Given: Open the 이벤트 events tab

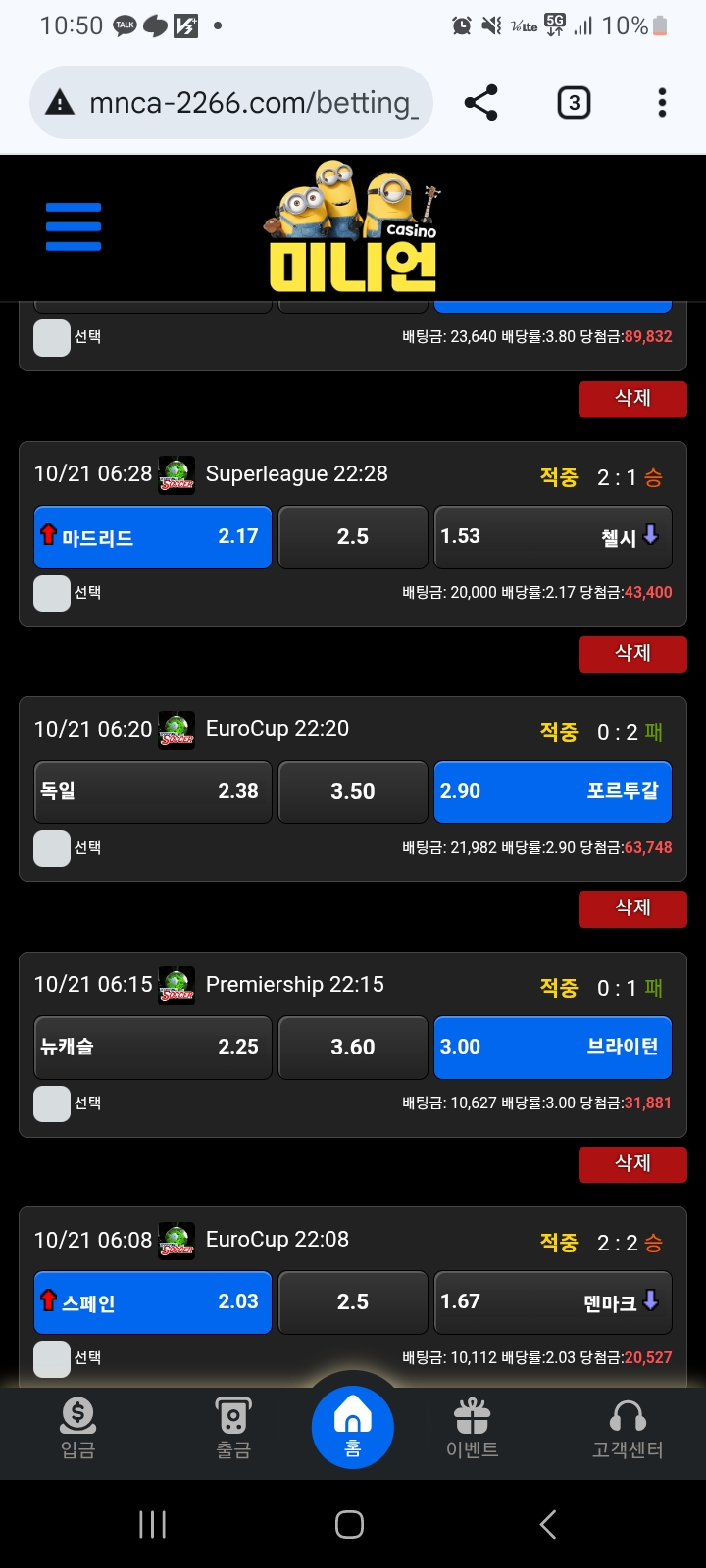Looking at the screenshot, I should pyautogui.click(x=472, y=1429).
